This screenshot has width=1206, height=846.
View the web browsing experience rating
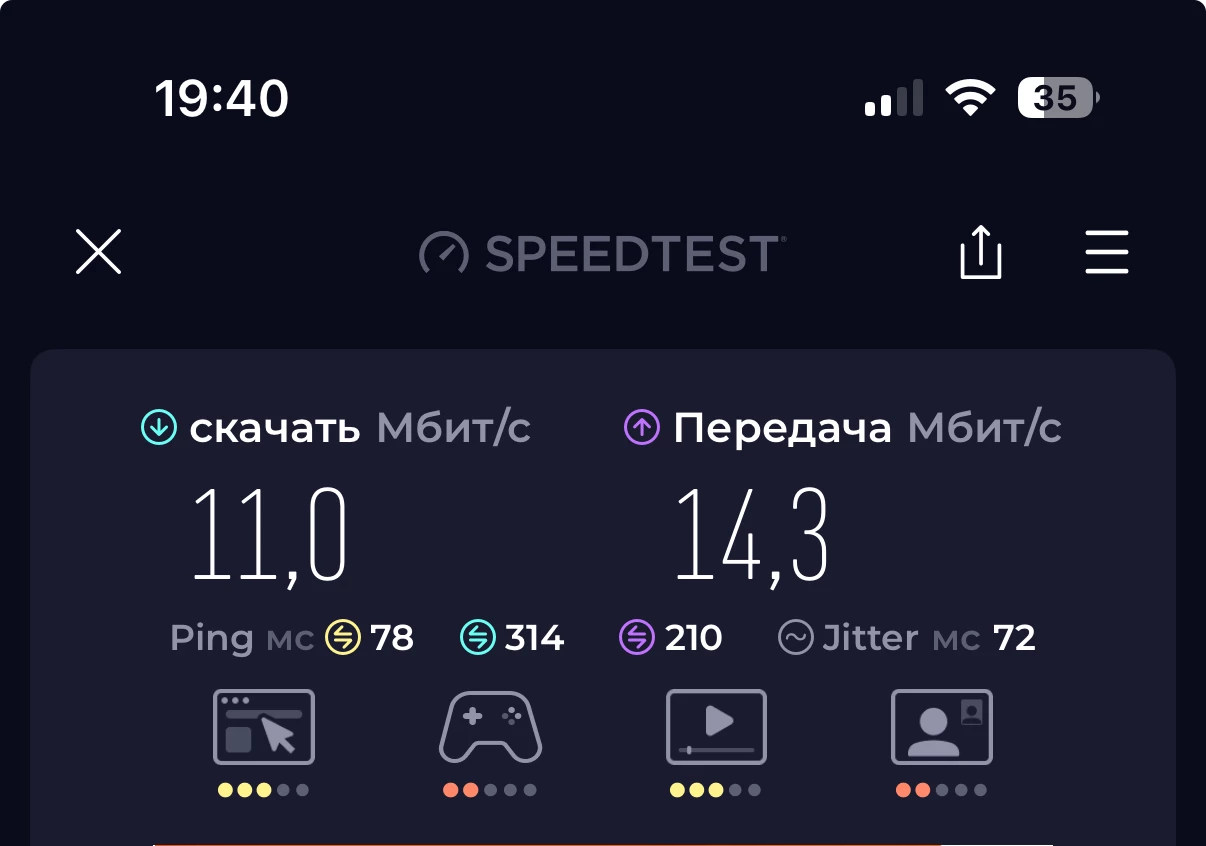click(264, 728)
